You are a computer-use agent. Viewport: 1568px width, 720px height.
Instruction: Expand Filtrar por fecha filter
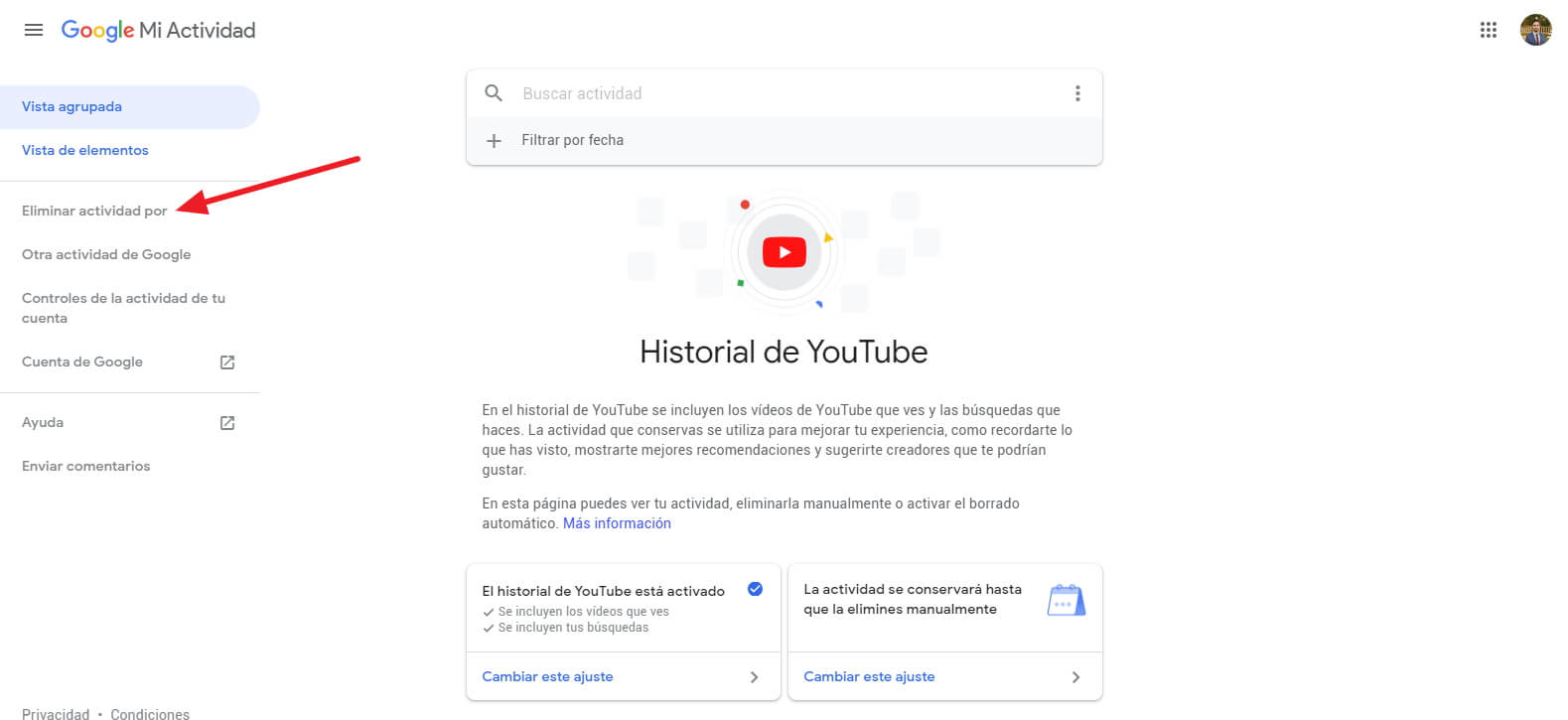[572, 140]
